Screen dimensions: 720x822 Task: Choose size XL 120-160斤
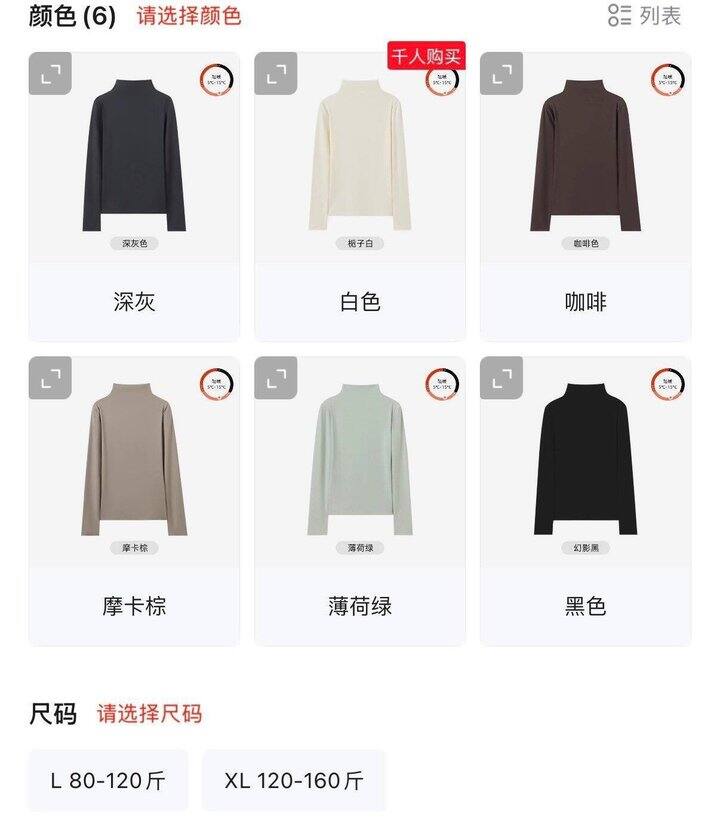pyautogui.click(x=294, y=780)
